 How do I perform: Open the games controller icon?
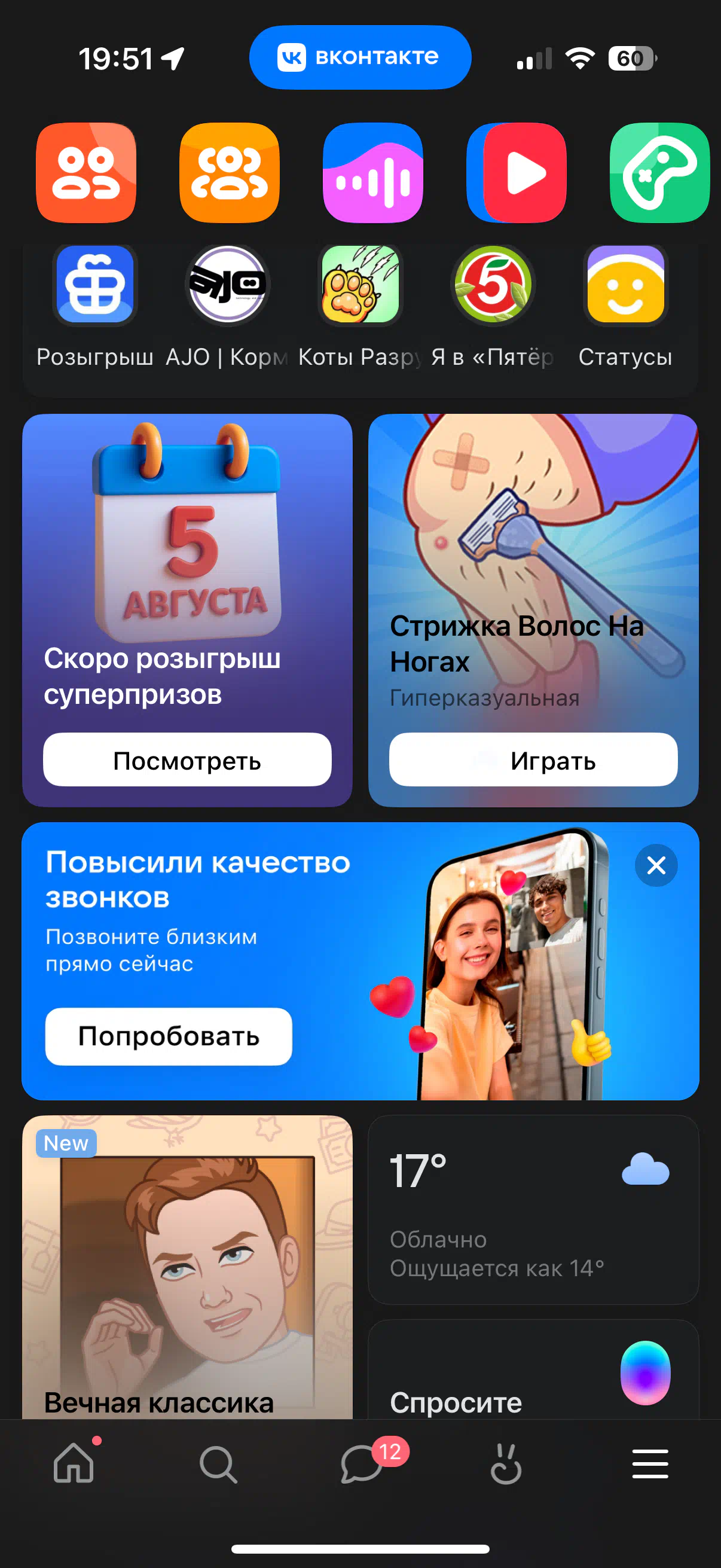(660, 172)
